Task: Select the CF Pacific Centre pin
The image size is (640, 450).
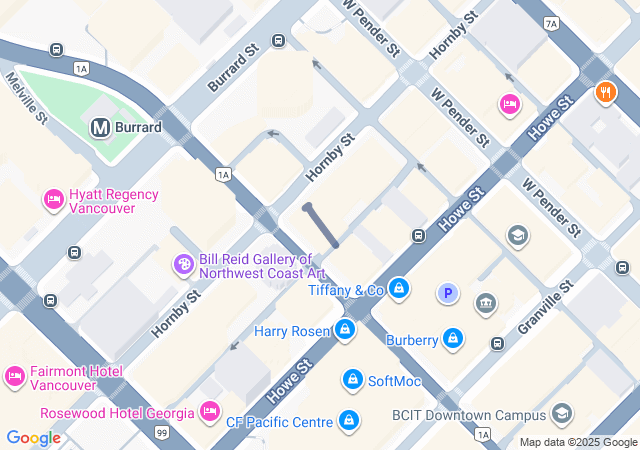Action: click(349, 421)
